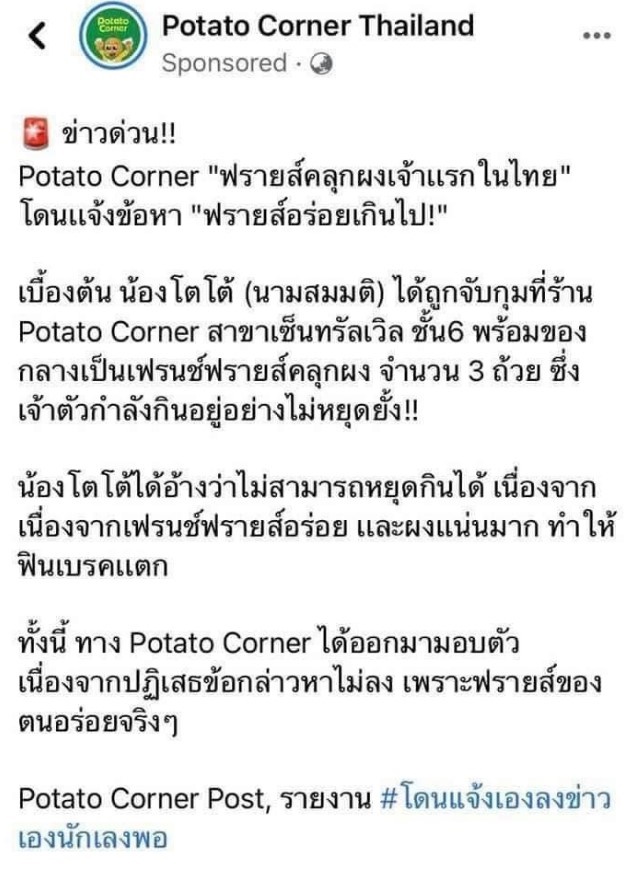Open the post's three-dot overflow menu
This screenshot has width=631, height=874.
(x=596, y=35)
